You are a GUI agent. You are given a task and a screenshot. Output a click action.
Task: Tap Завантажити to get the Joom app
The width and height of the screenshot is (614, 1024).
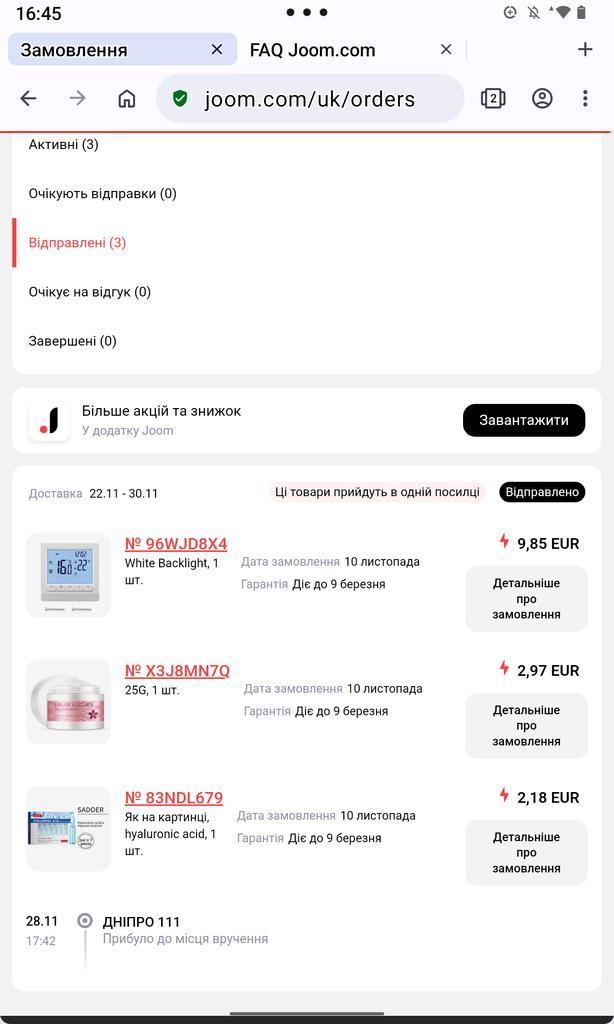pyautogui.click(x=523, y=420)
